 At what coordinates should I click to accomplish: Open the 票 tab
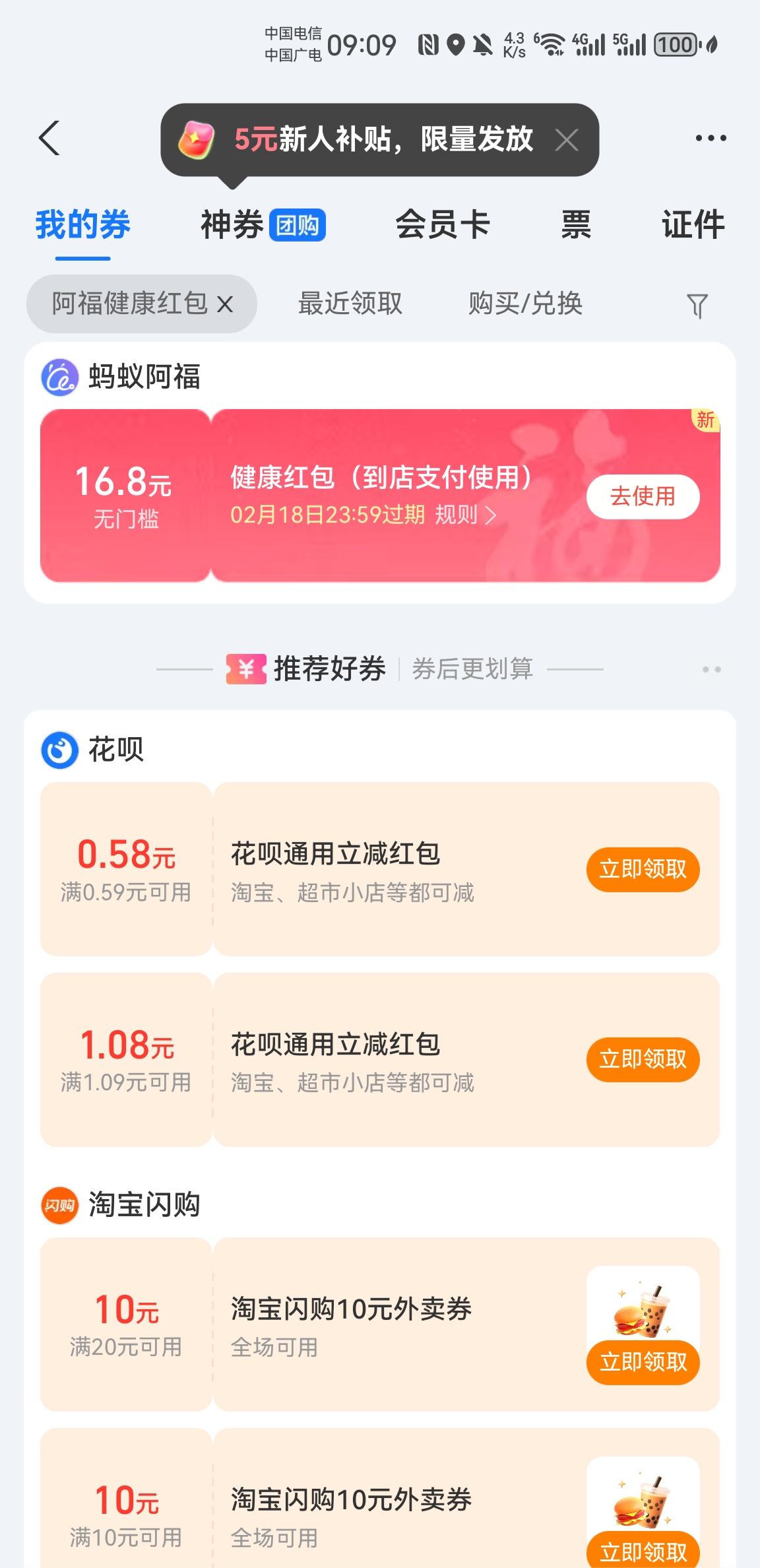coord(576,225)
